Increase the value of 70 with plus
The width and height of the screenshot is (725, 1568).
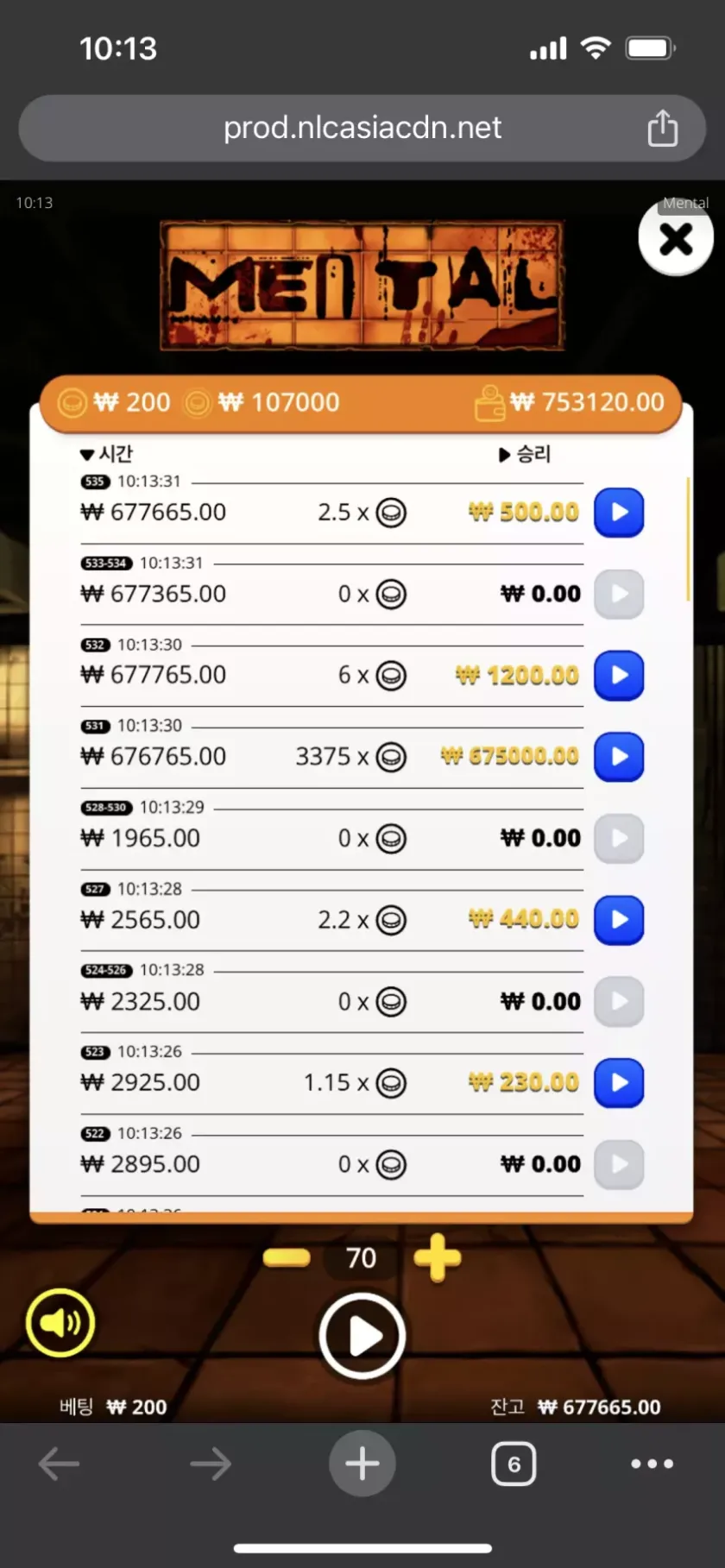438,1258
